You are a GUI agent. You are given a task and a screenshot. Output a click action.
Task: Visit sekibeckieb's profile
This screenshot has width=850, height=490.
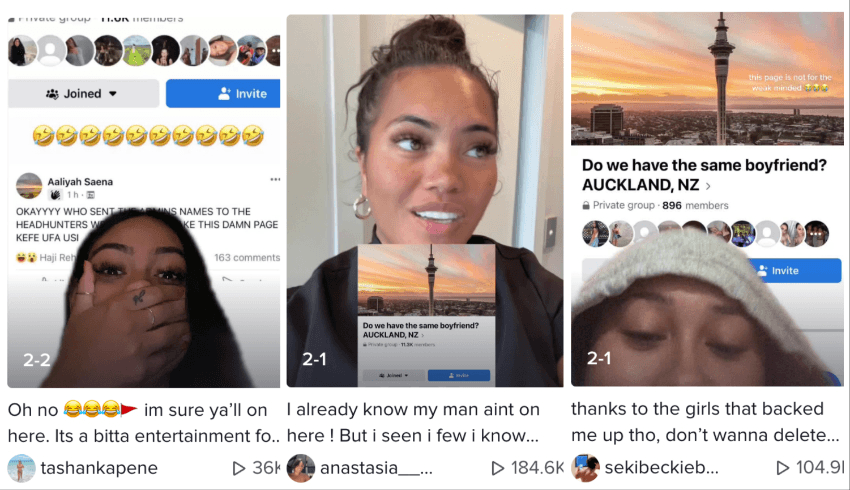pyautogui.click(x=662, y=468)
